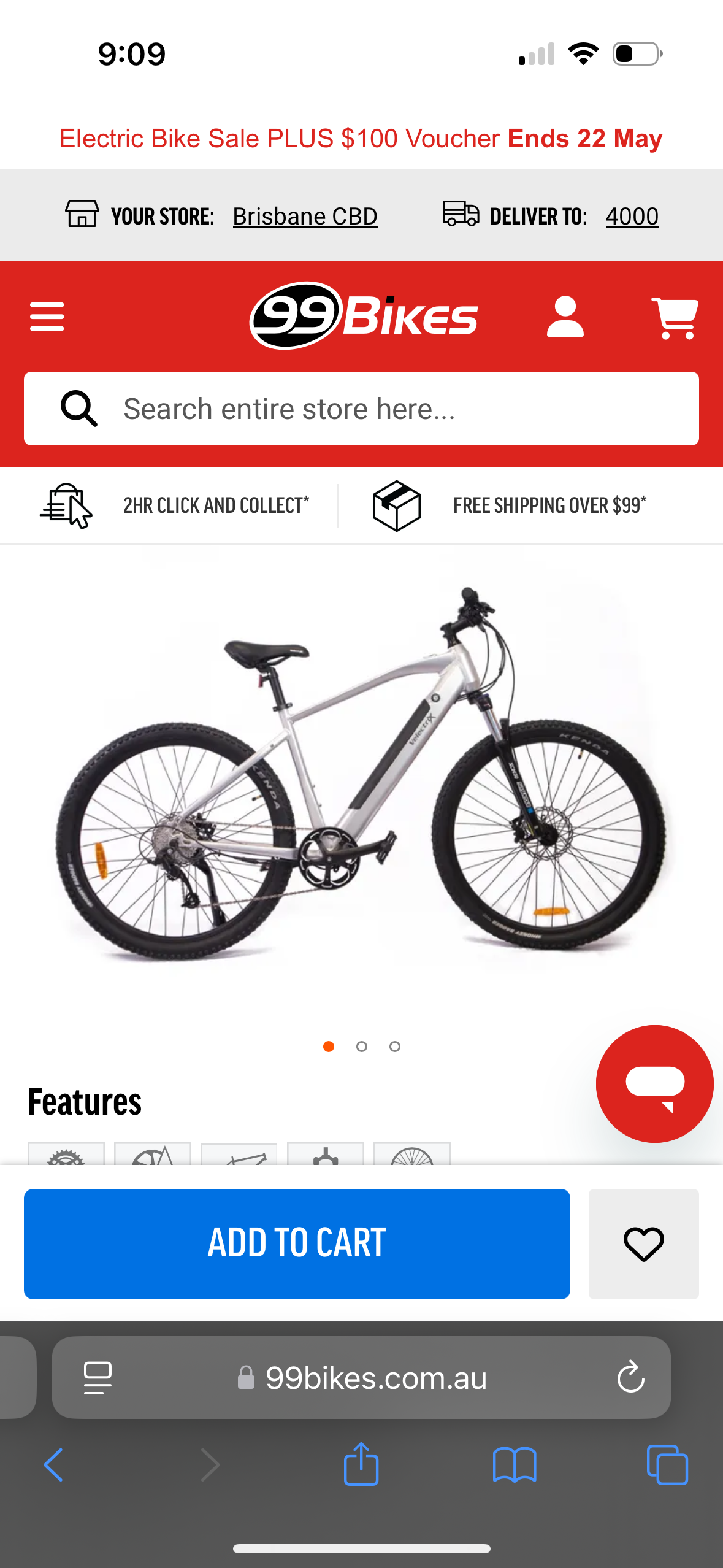This screenshot has height=1568, width=723.
Task: Open Safari bookmarks
Action: [515, 1465]
